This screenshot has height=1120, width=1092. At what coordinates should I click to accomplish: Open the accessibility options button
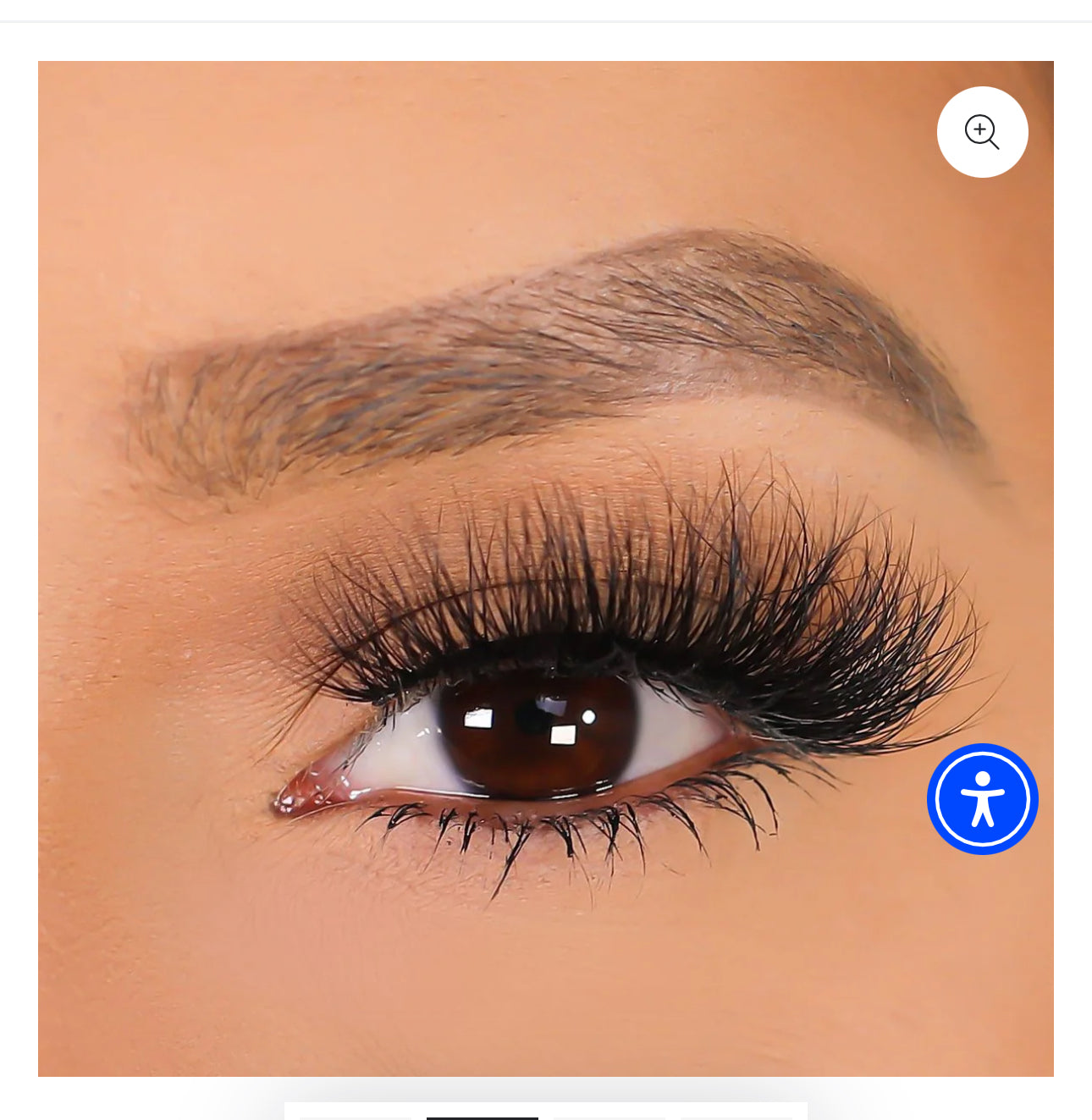point(982,798)
